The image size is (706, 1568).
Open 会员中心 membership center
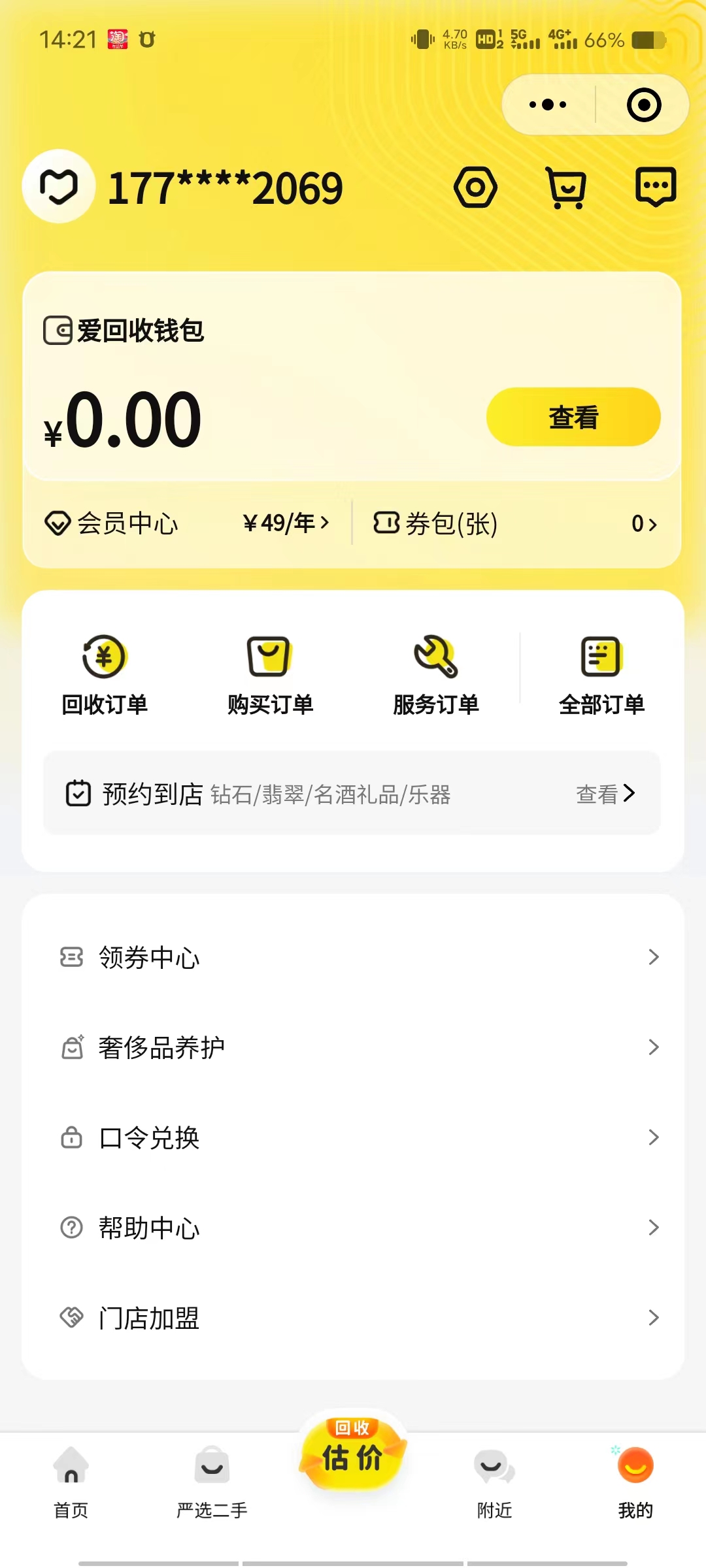point(186,523)
